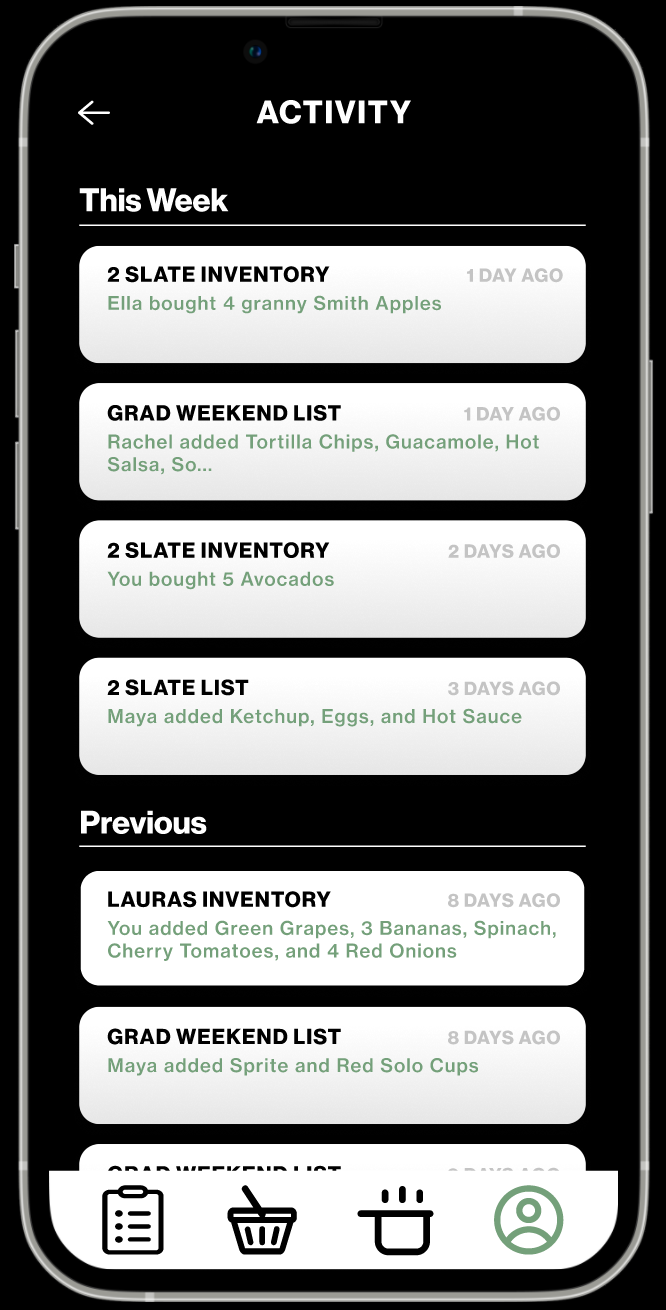Image resolution: width=666 pixels, height=1310 pixels.
Task: Open the 2 Slate List activity card
Action: coord(332,716)
